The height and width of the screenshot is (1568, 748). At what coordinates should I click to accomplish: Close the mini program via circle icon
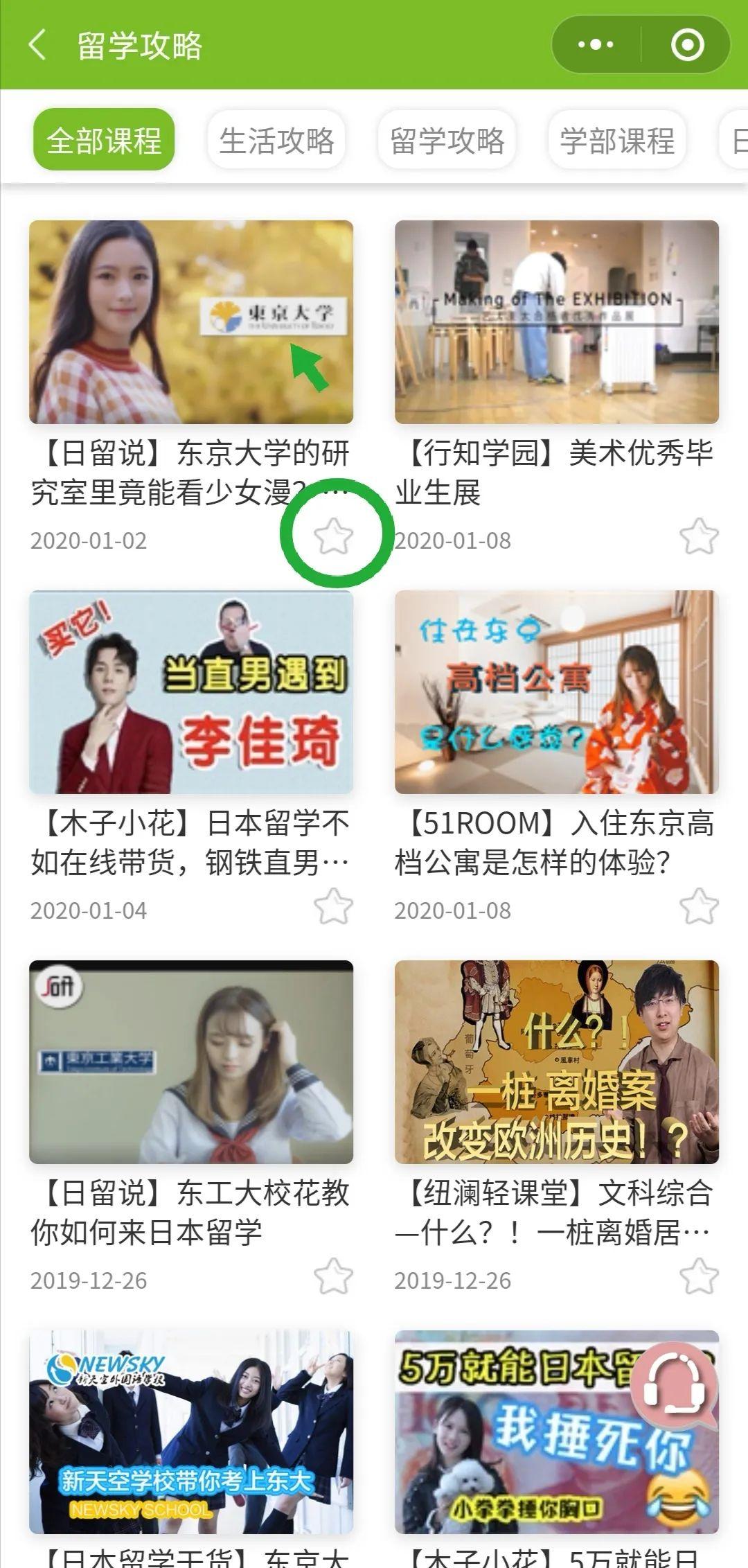pos(688,45)
